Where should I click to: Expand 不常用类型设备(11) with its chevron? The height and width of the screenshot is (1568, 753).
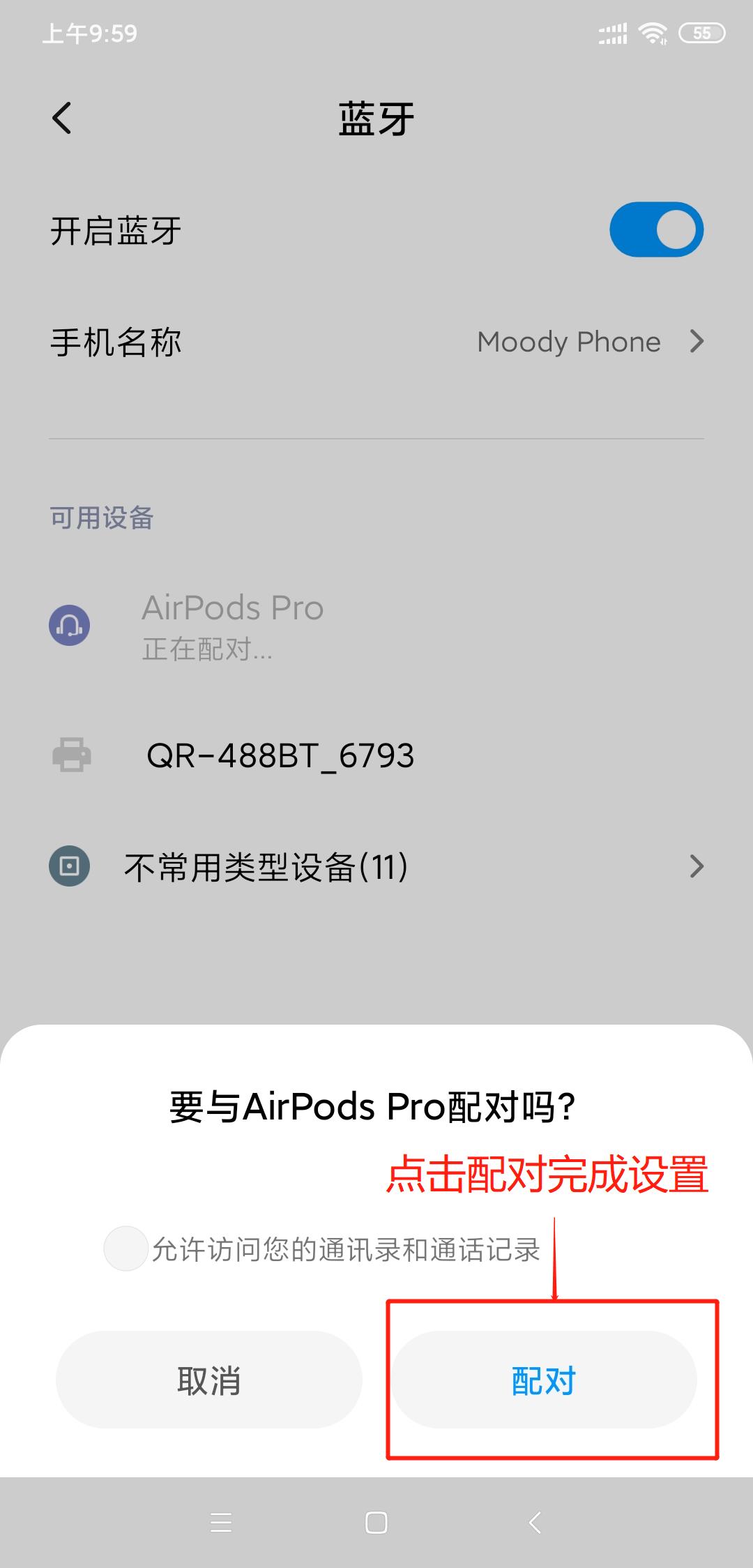[697, 866]
